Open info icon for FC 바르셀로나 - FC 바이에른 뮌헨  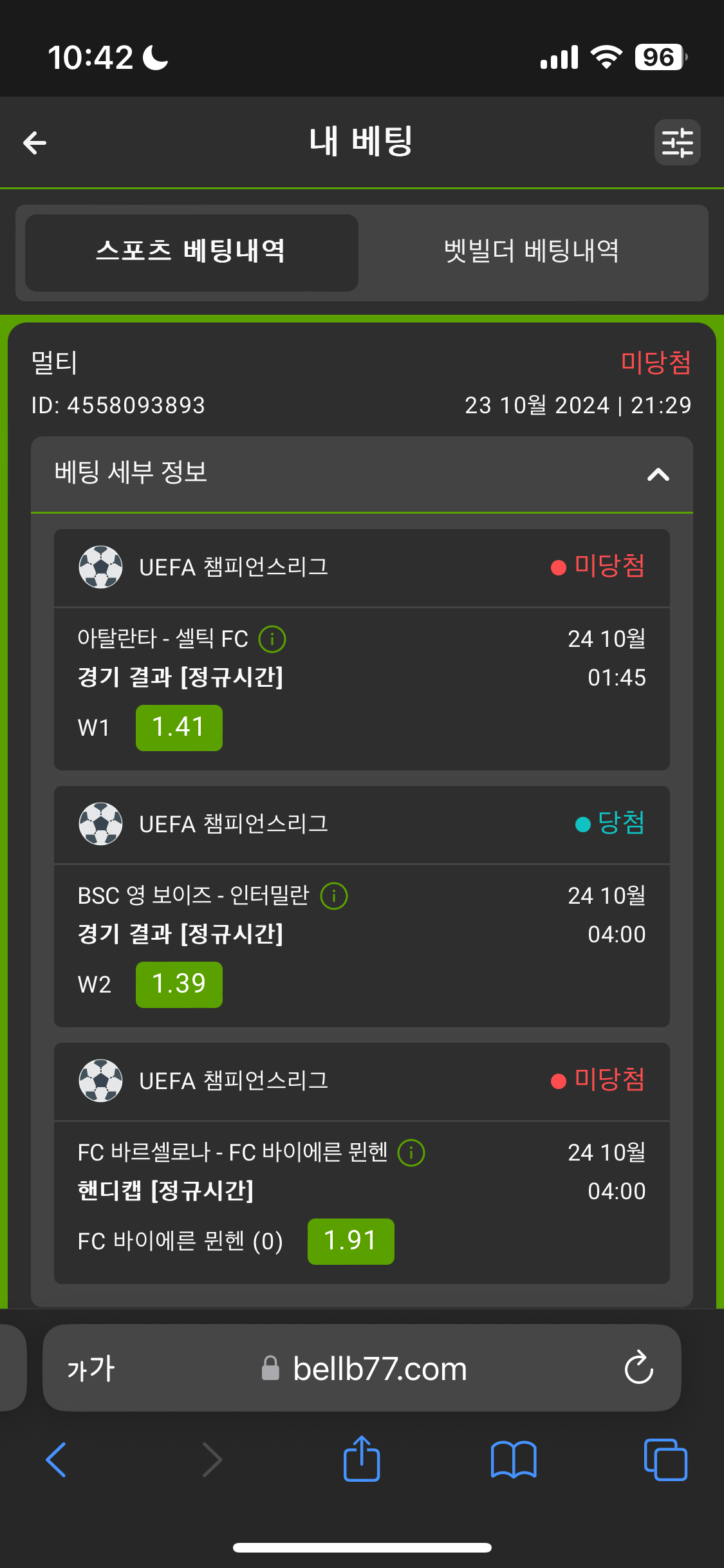[411, 1153]
